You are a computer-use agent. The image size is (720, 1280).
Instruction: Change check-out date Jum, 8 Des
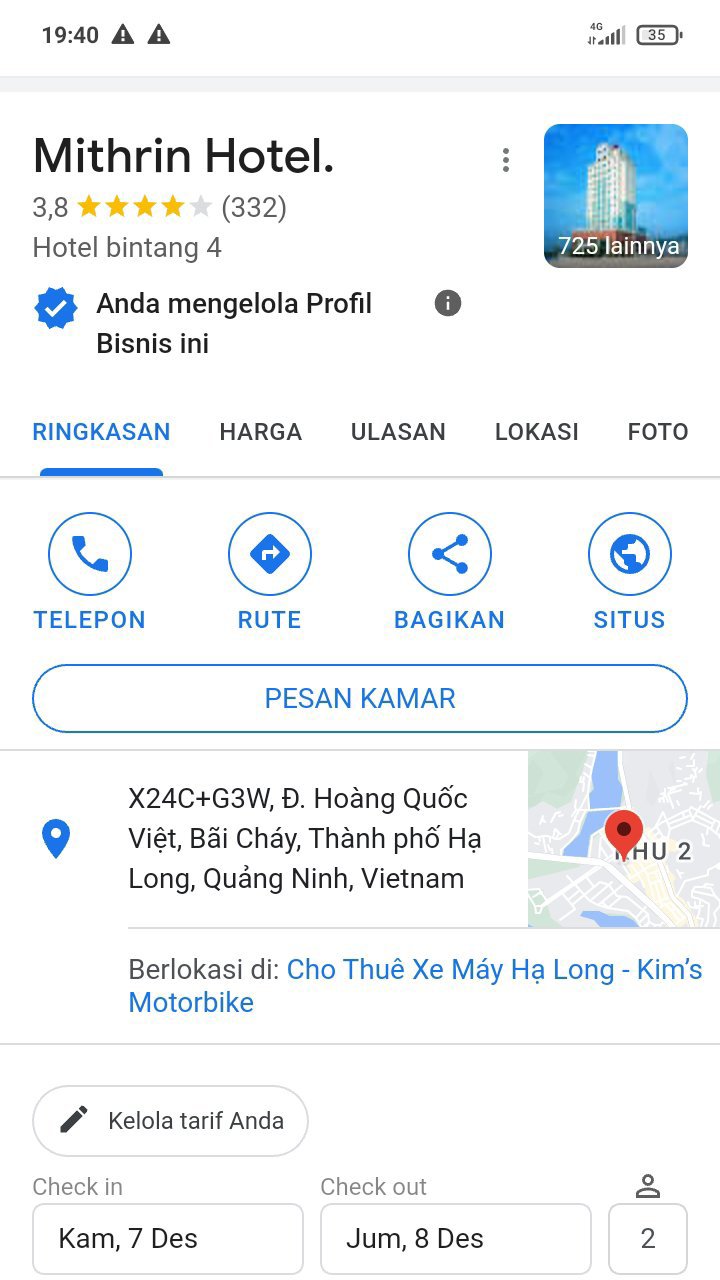(x=456, y=1238)
